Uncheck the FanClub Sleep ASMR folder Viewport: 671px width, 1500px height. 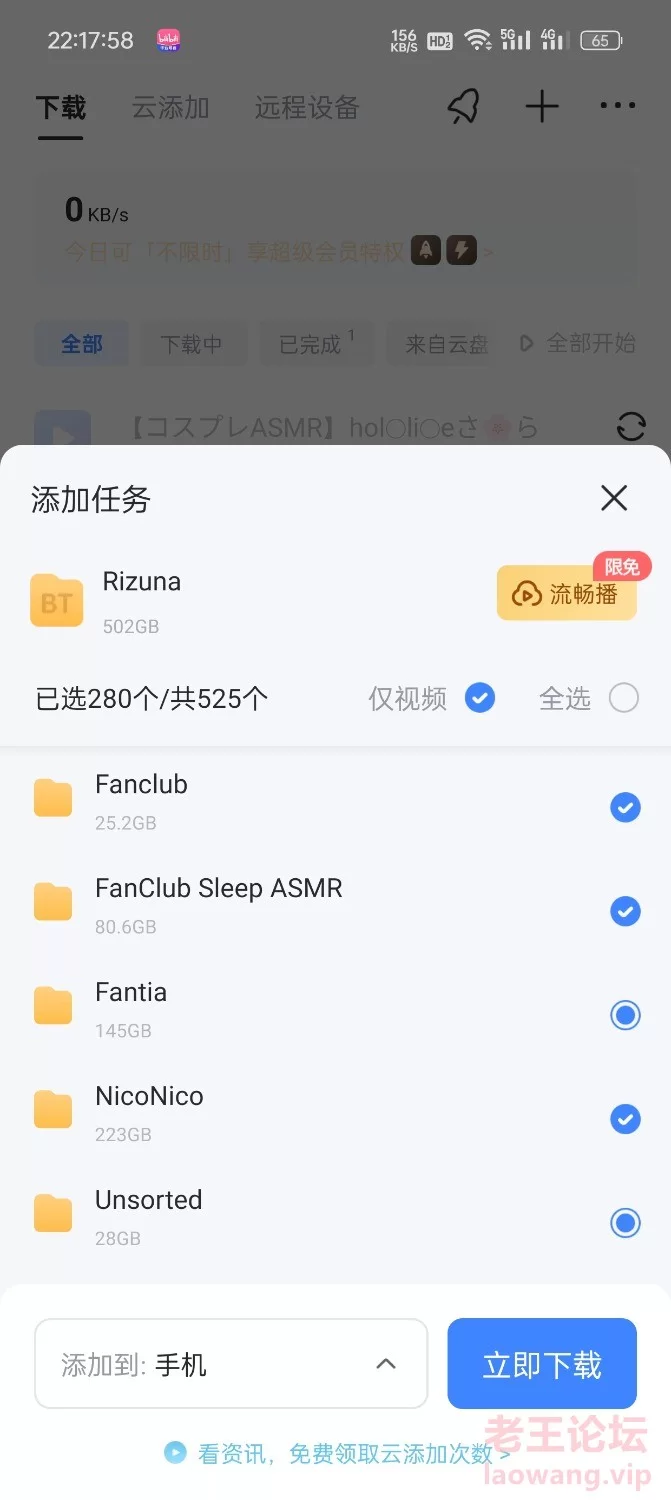tap(625, 911)
